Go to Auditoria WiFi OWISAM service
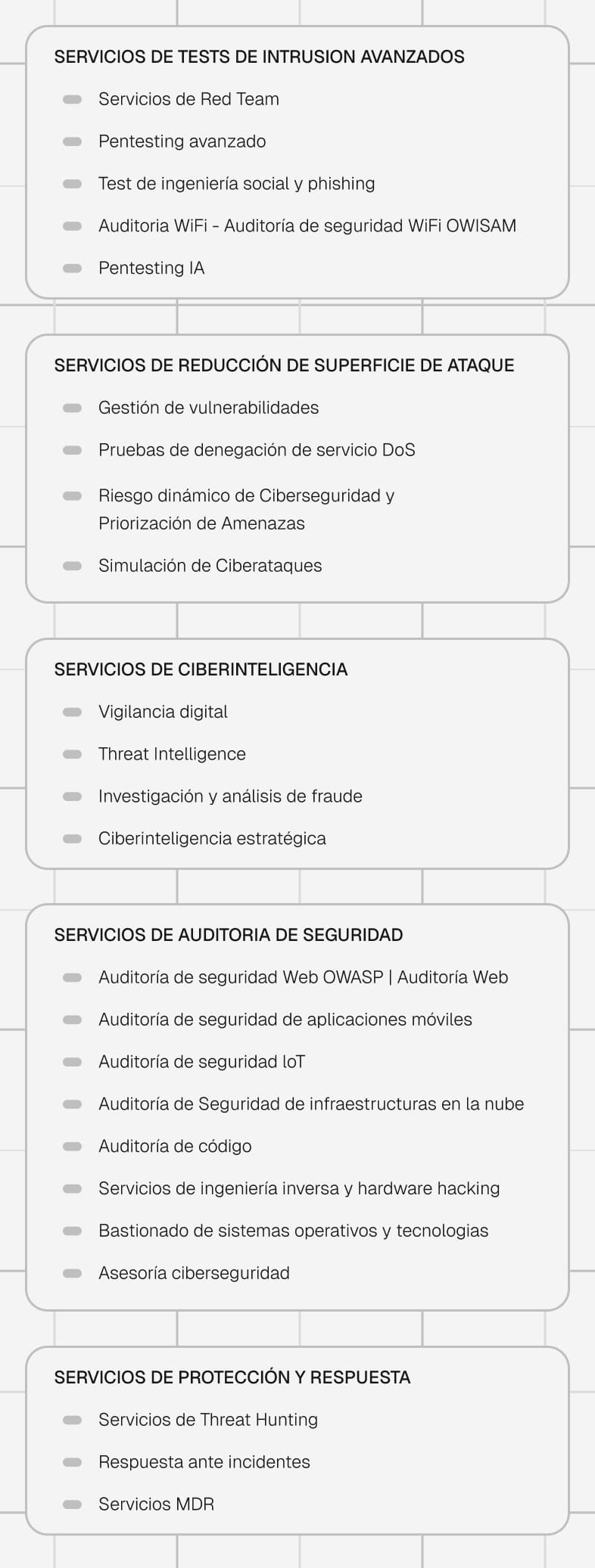 tap(307, 226)
